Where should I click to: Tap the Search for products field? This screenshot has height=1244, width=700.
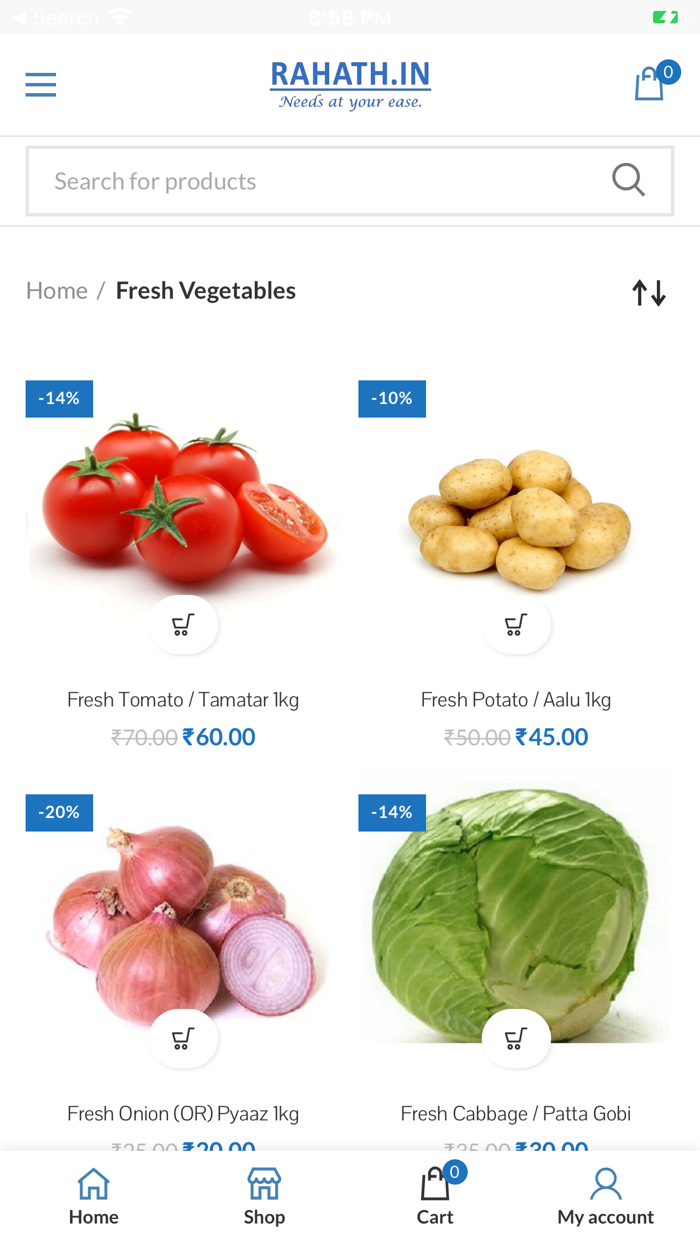pos(350,181)
